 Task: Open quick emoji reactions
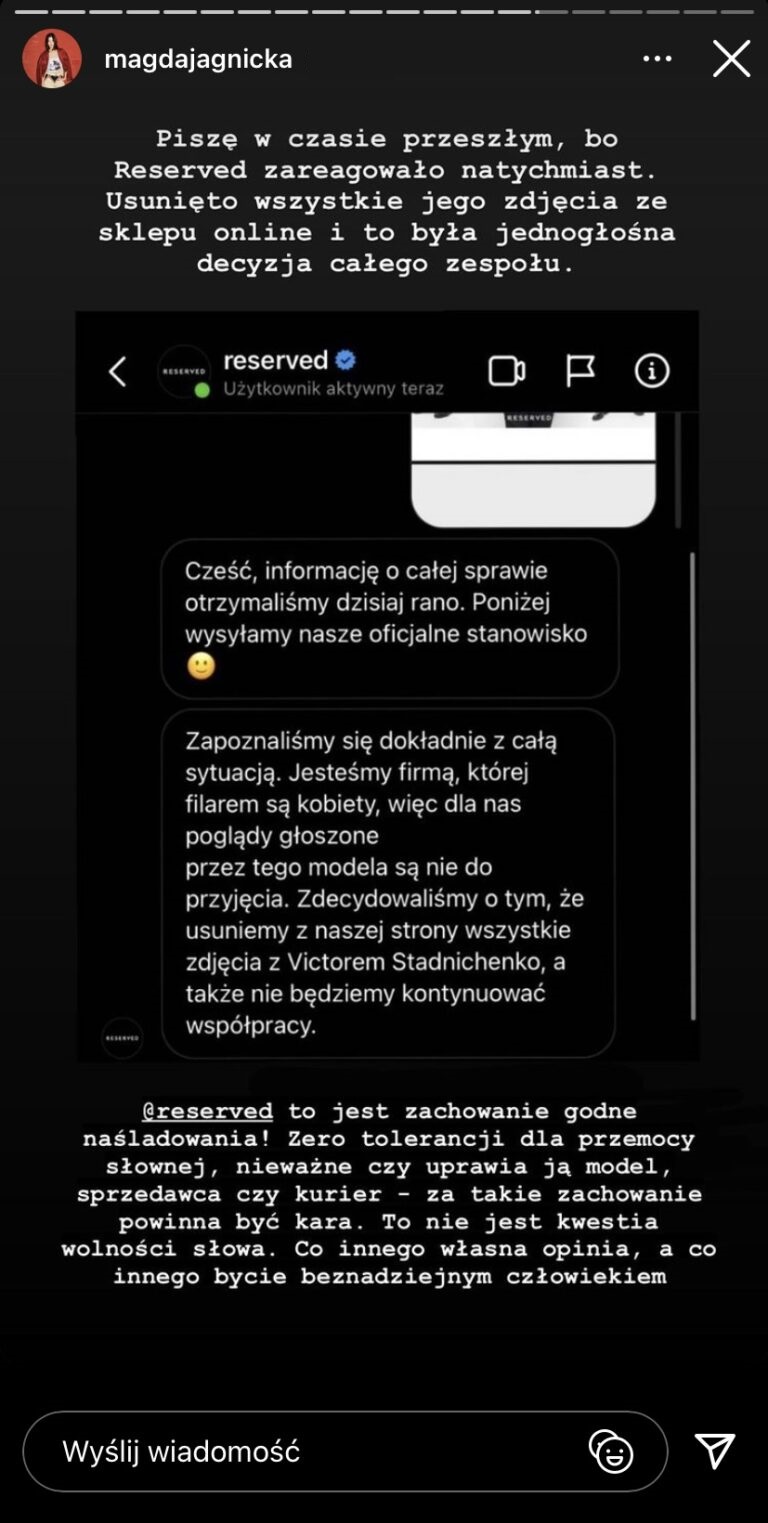[x=611, y=1451]
